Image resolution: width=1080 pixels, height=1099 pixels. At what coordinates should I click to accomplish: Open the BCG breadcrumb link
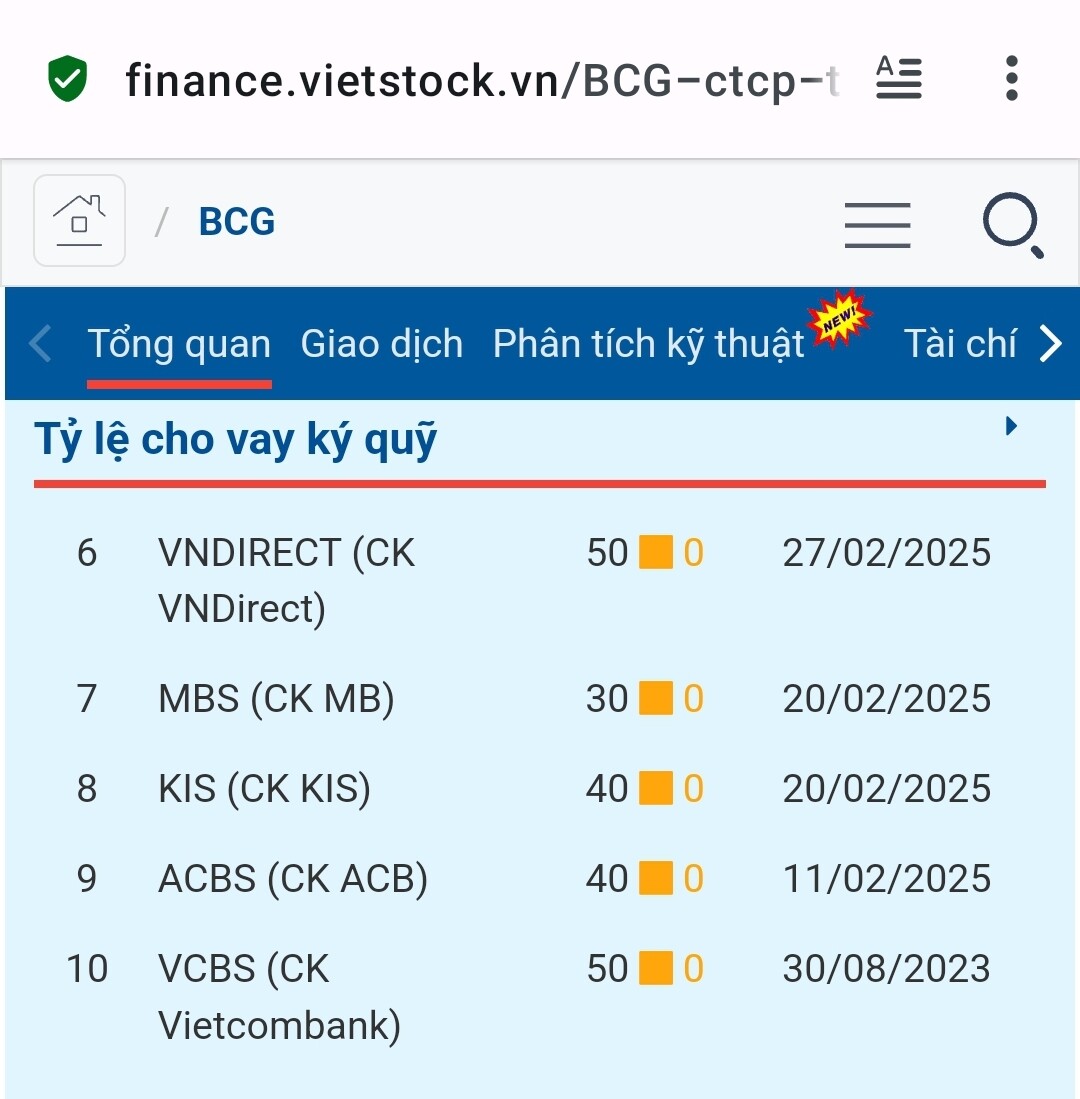pos(237,222)
